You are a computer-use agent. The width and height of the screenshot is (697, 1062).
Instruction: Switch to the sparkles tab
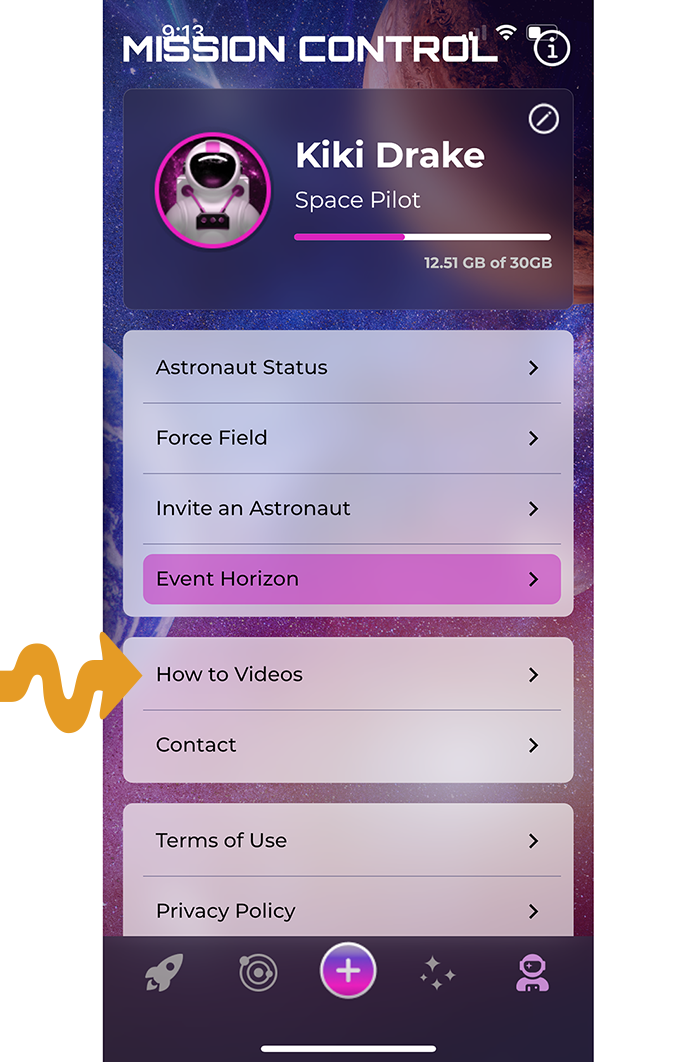click(x=438, y=972)
